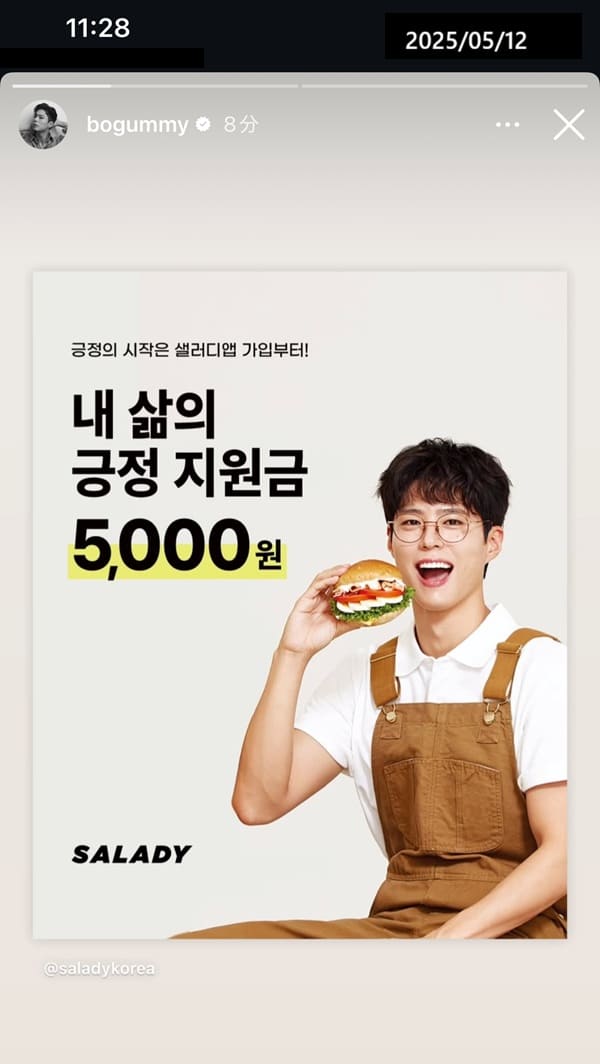This screenshot has height=1064, width=600.
Task: Open the three-dot more options menu
Action: (508, 125)
